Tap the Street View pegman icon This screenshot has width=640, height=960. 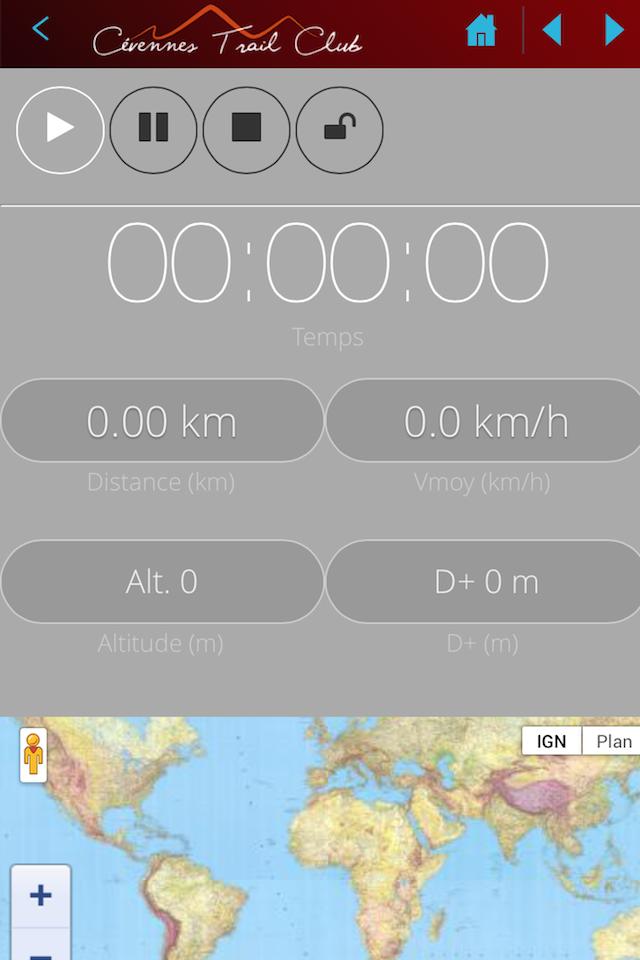[x=34, y=755]
